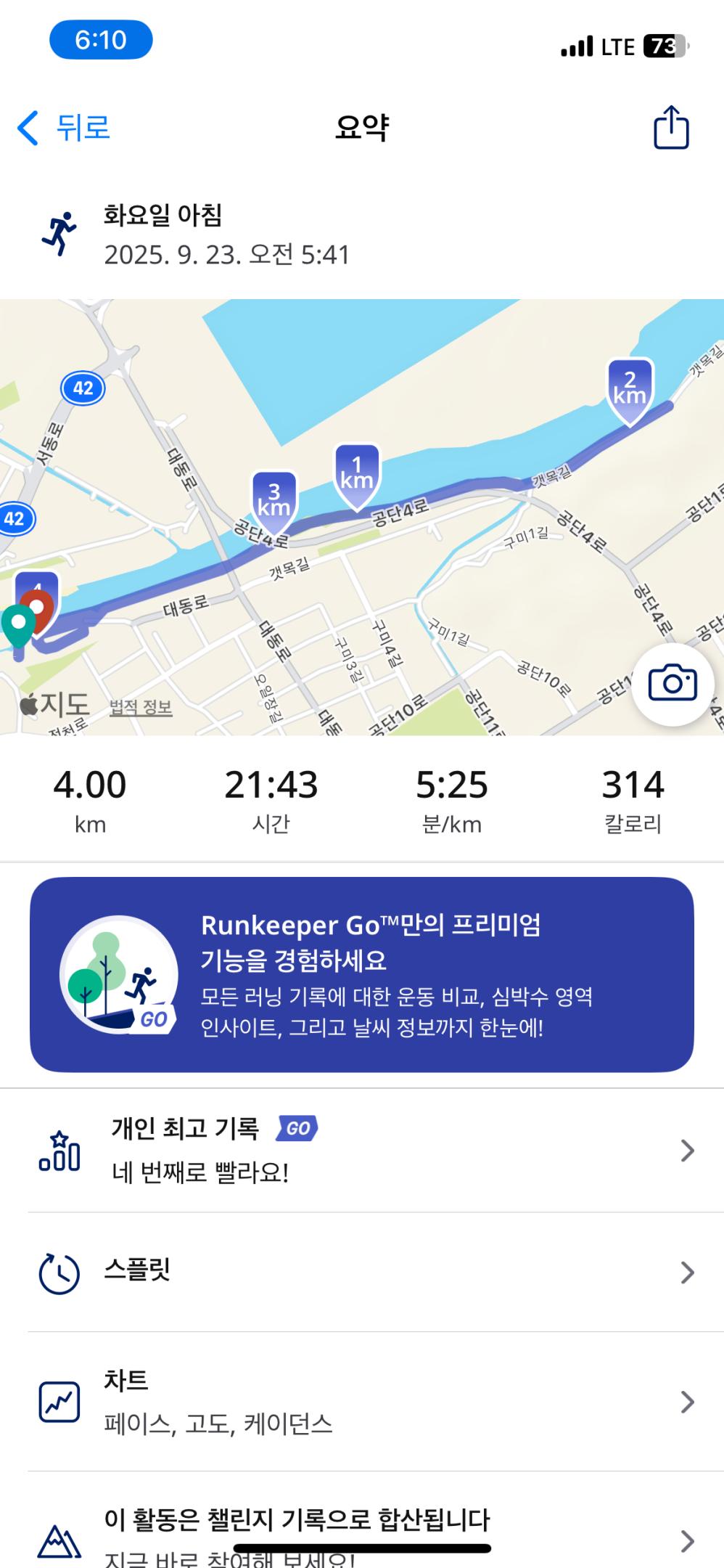724x1568 pixels.
Task: Go back using the 뒤로 button
Action: pos(64,128)
